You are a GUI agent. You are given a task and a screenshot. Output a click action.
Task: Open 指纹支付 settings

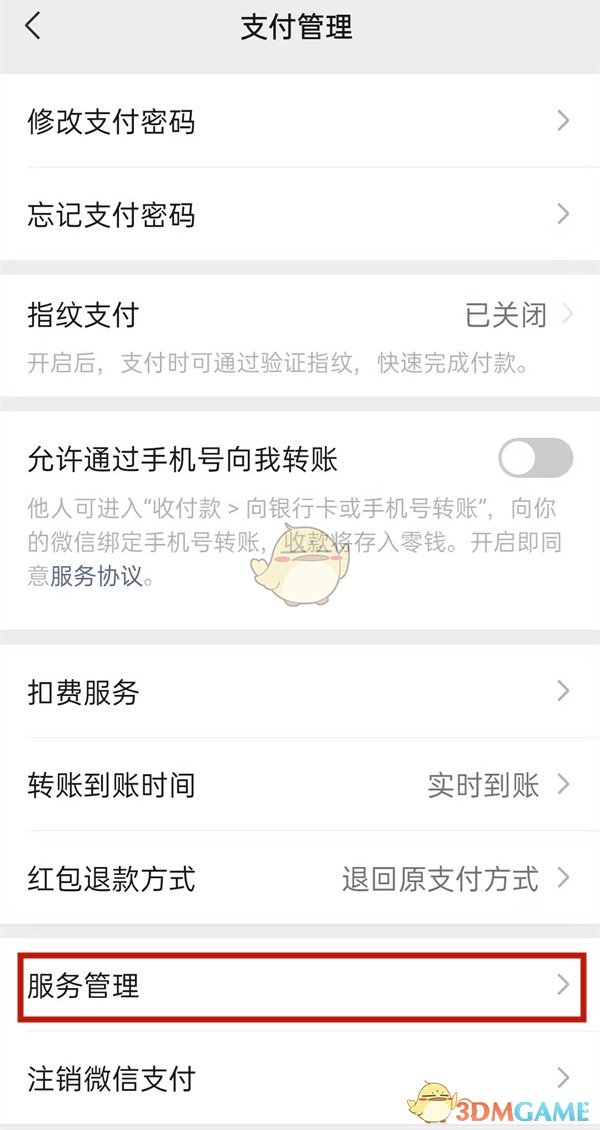[x=300, y=316]
